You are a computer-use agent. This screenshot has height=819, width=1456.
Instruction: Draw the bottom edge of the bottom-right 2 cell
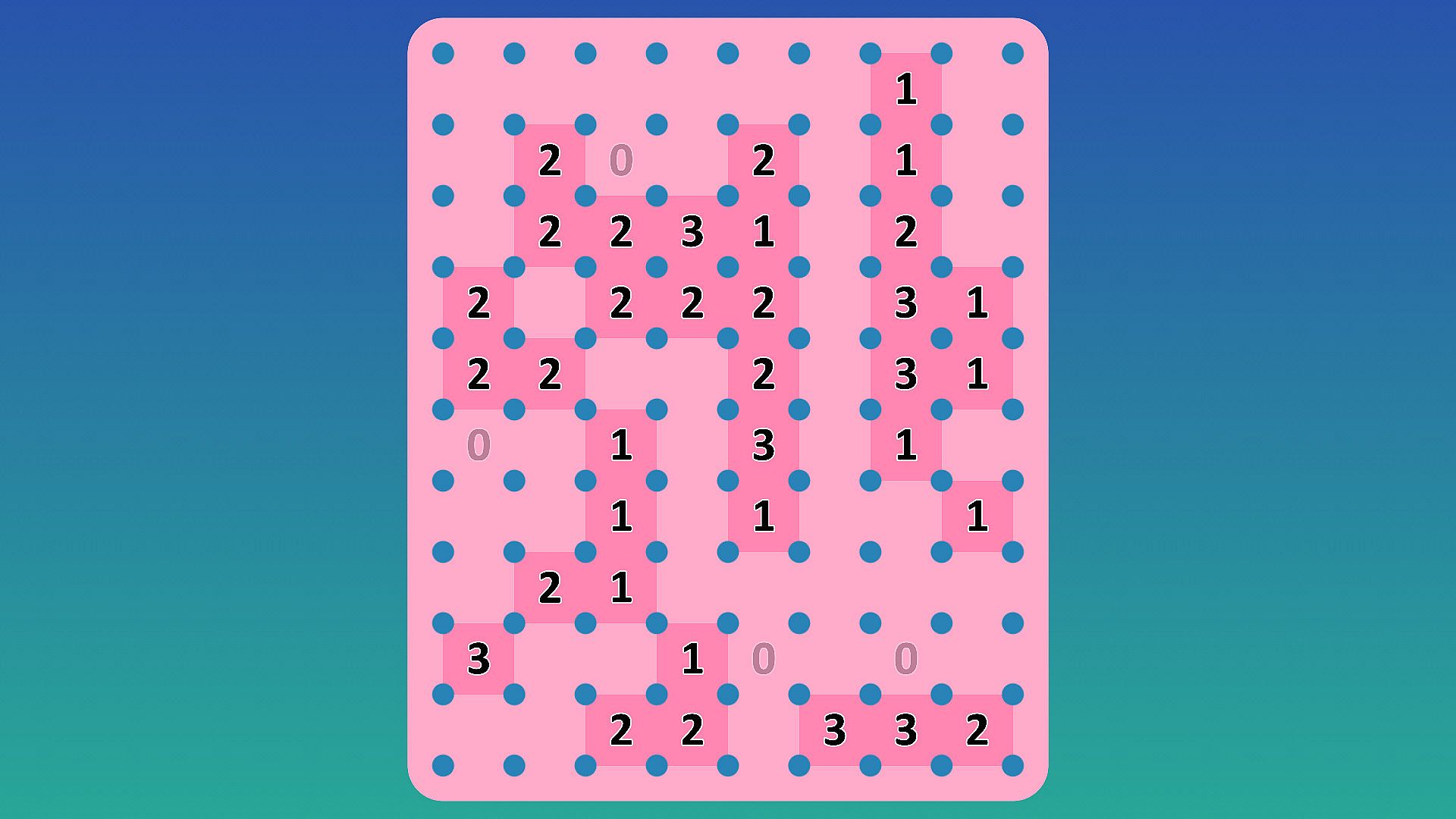[977, 765]
